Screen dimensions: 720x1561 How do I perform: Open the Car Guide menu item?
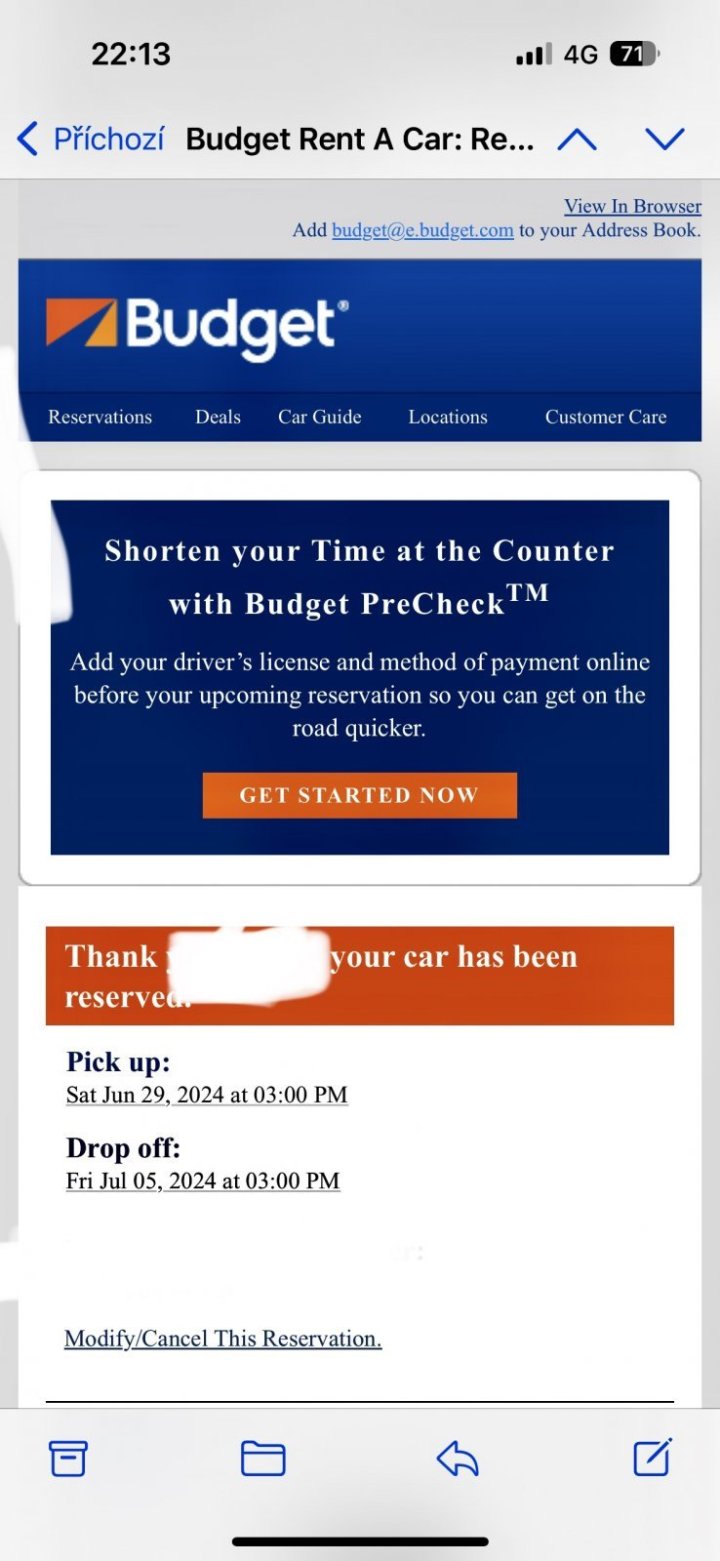click(320, 417)
